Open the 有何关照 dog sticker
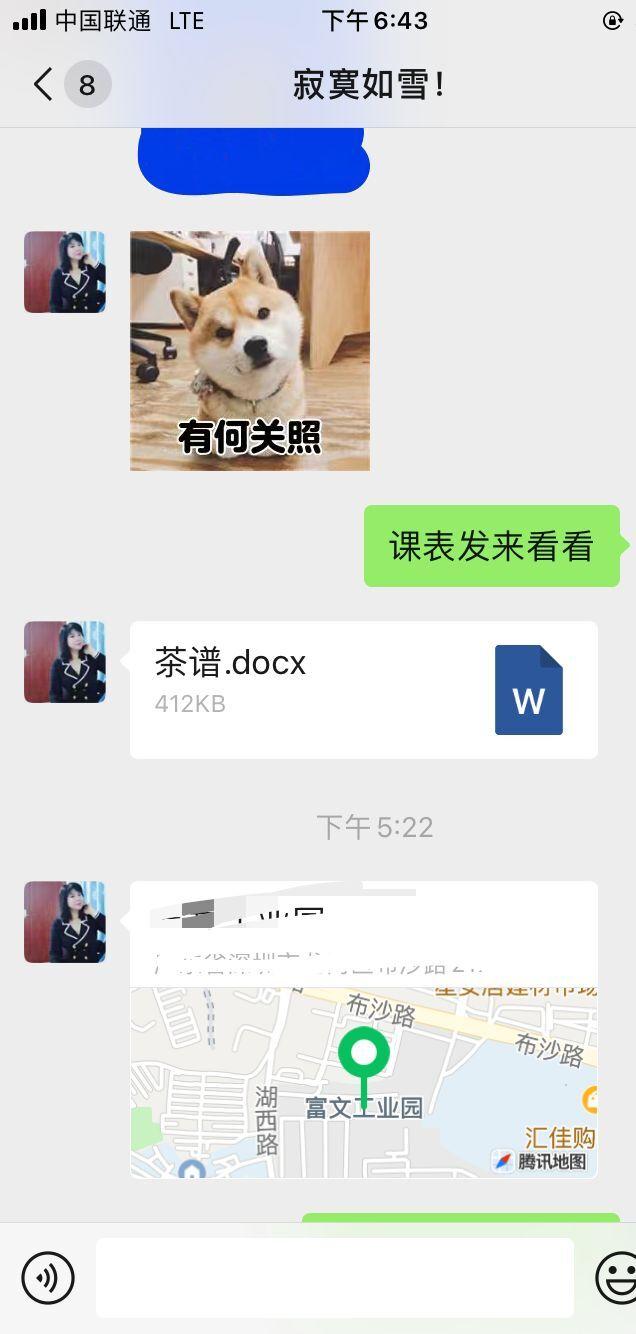Screen dimensions: 636x1334 pyautogui.click(x=250, y=351)
